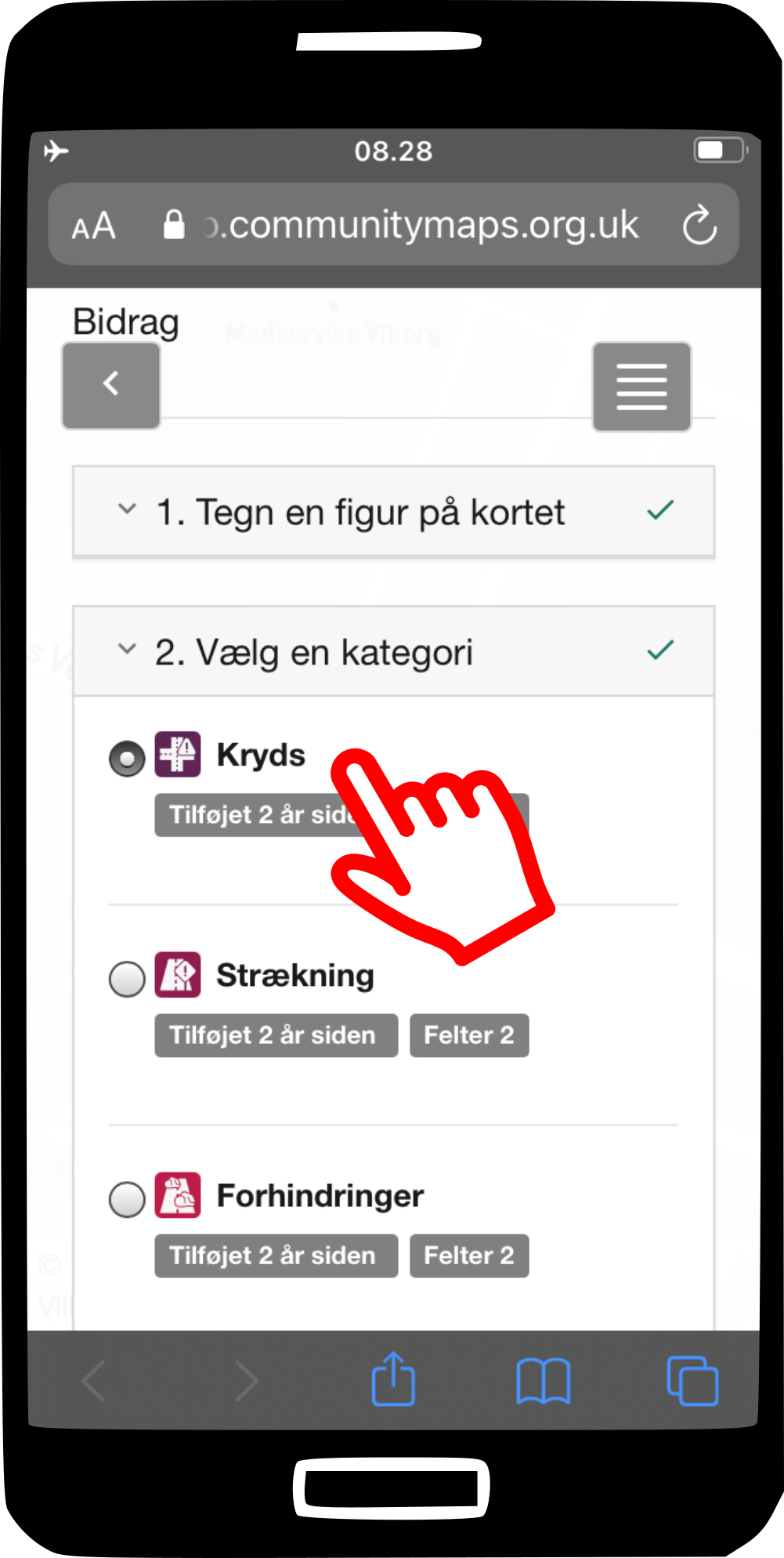Tap the communitymaps.org.uk address bar

point(423,226)
